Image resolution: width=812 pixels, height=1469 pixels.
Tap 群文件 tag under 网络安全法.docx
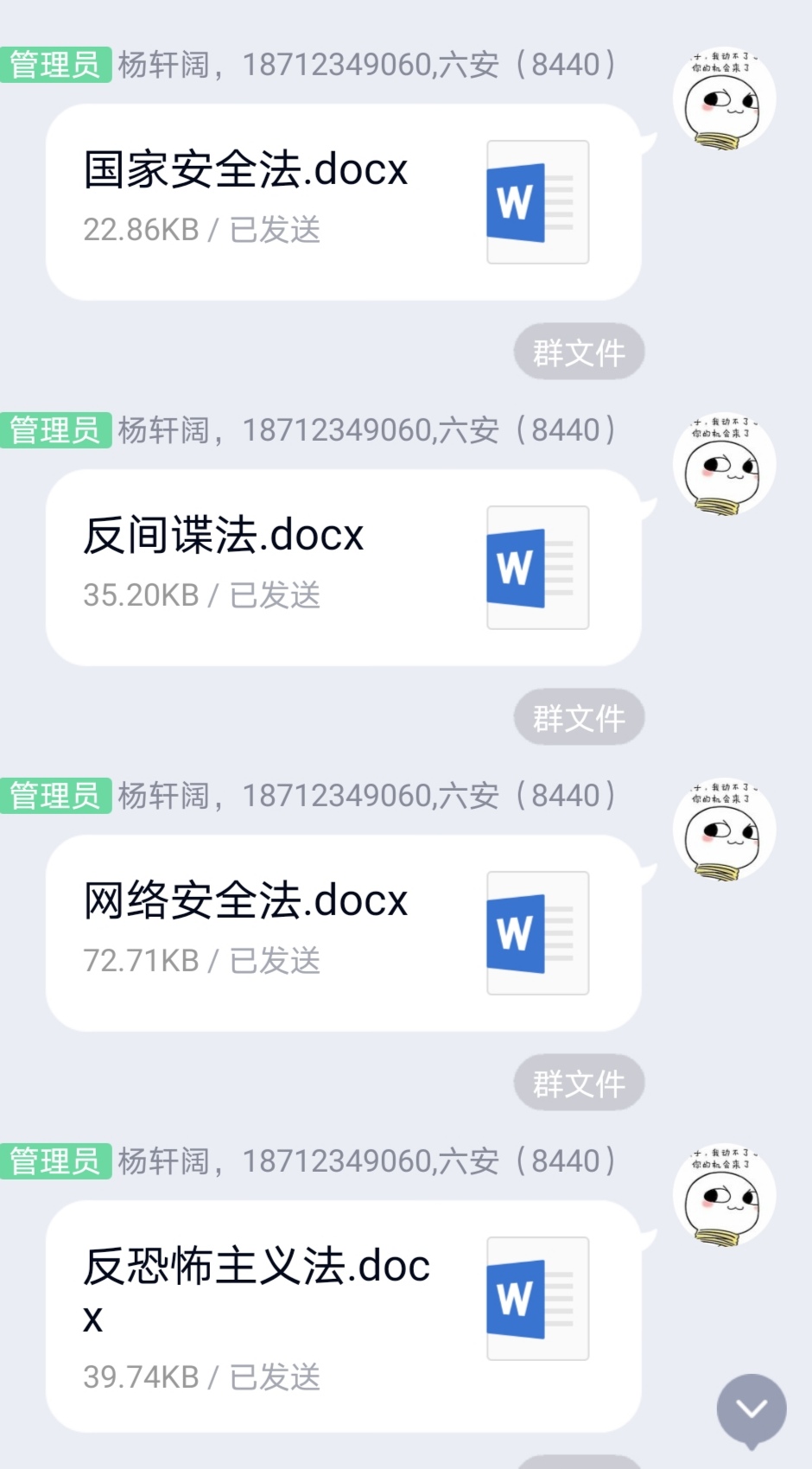579,1083
